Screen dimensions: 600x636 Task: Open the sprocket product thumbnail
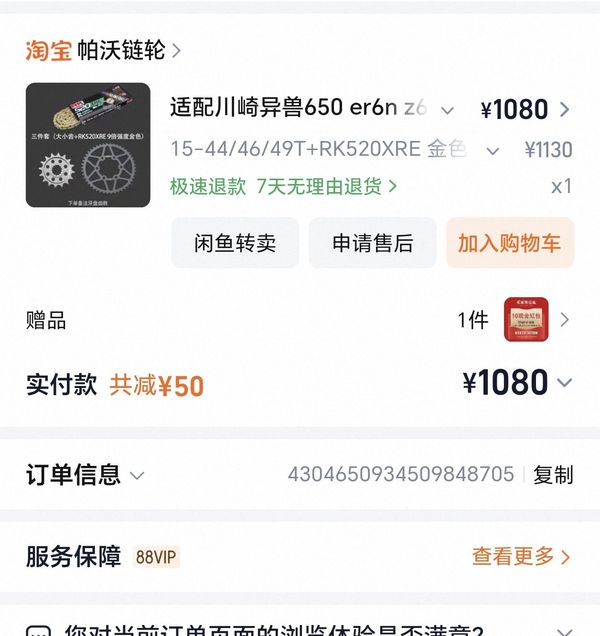coord(88,145)
